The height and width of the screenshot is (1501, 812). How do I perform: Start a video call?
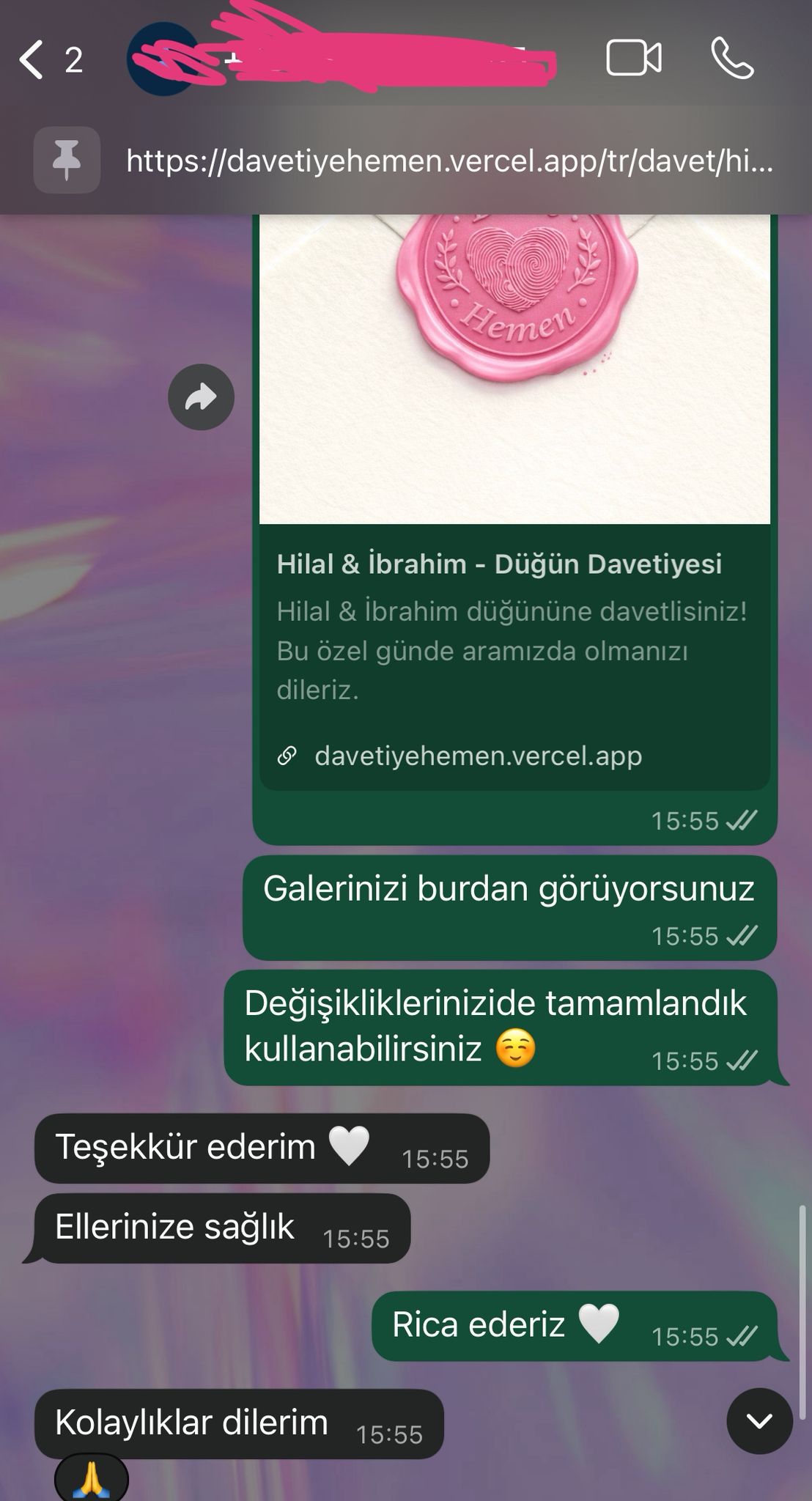(634, 59)
